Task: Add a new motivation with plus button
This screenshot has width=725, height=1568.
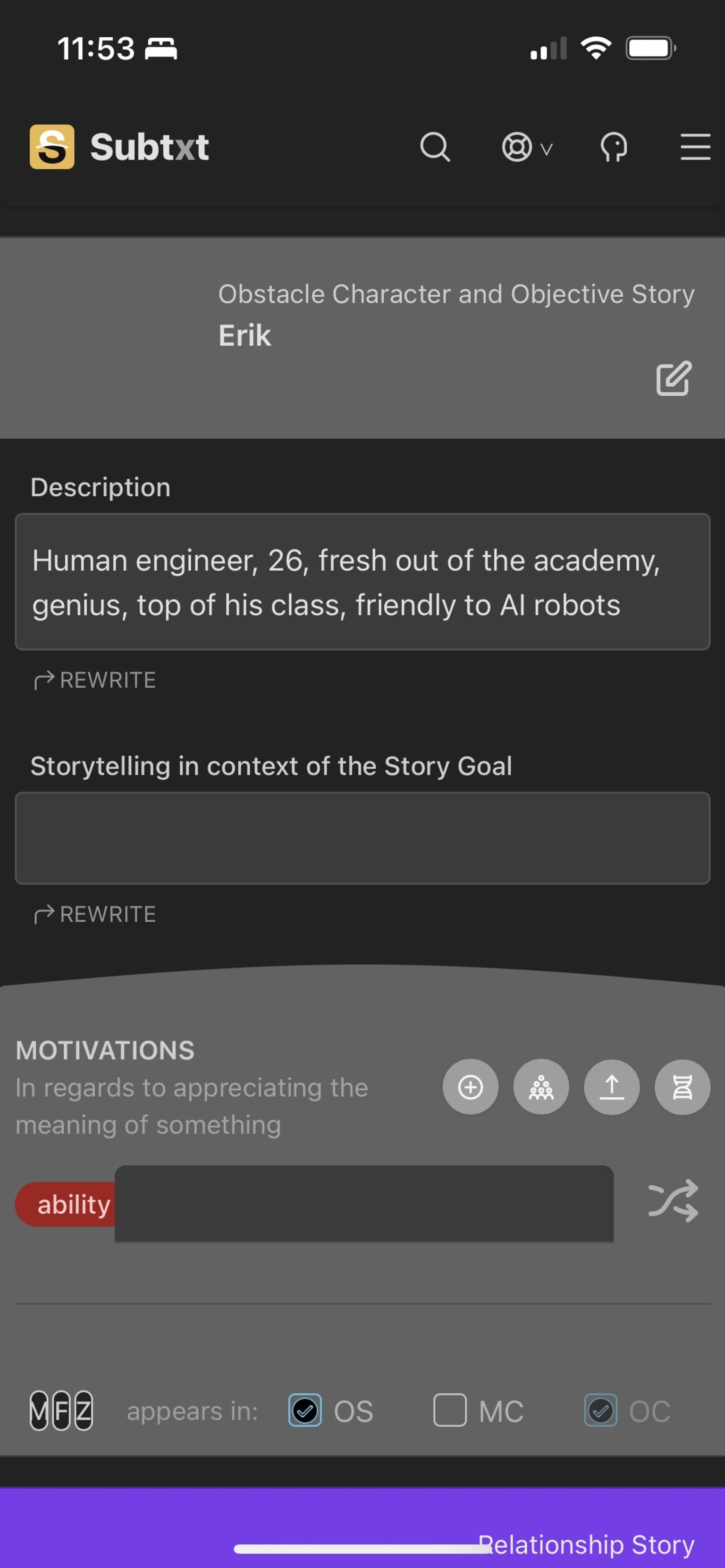Action: (470, 1087)
